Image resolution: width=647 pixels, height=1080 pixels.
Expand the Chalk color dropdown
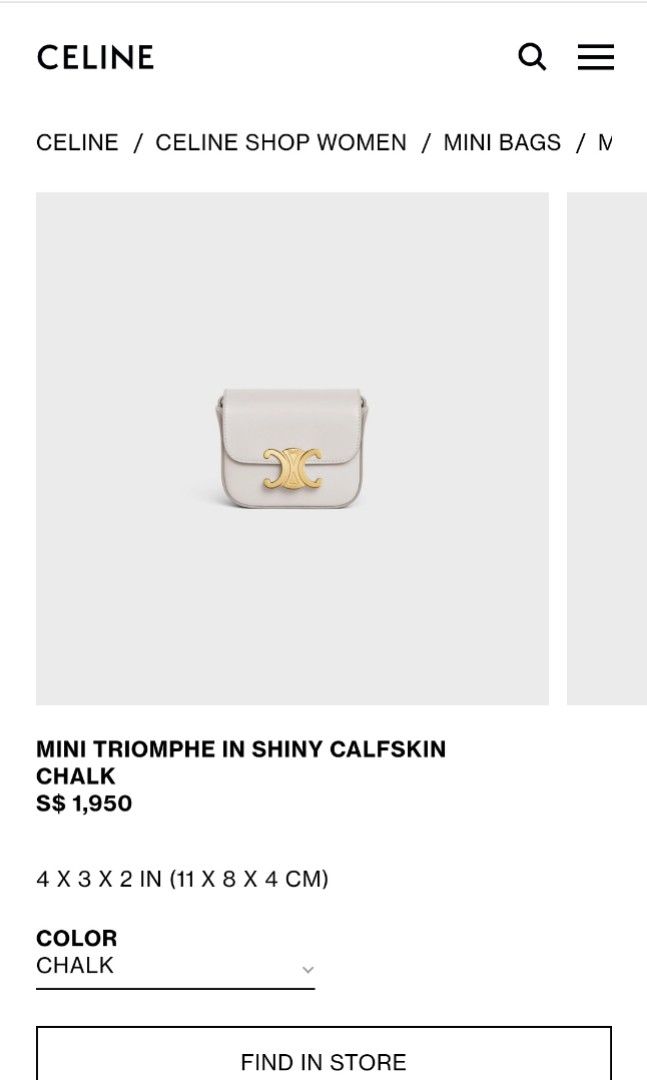175,967
